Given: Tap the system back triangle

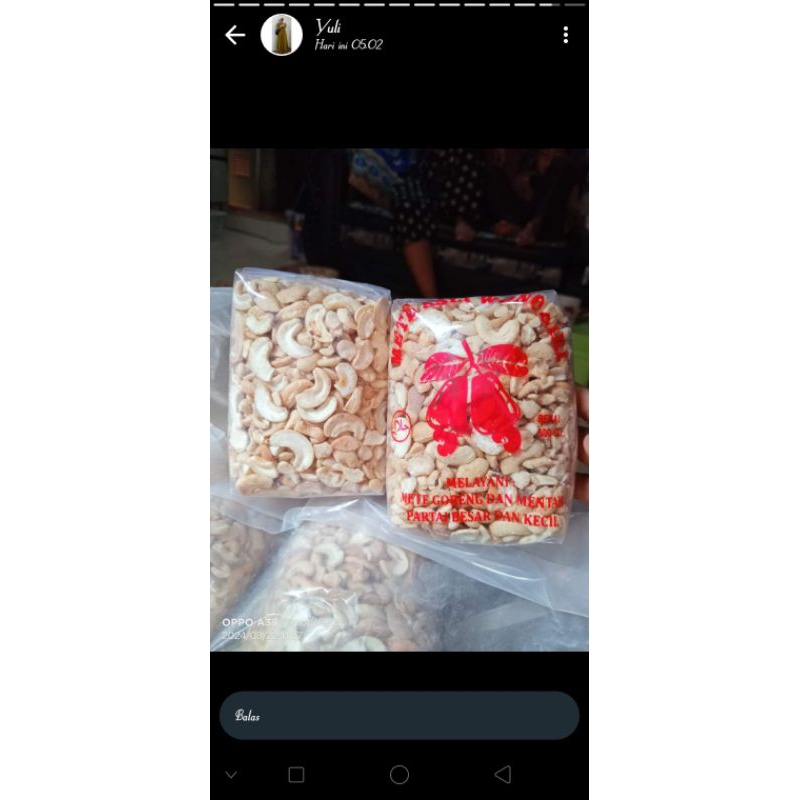Looking at the screenshot, I should pyautogui.click(x=503, y=774).
